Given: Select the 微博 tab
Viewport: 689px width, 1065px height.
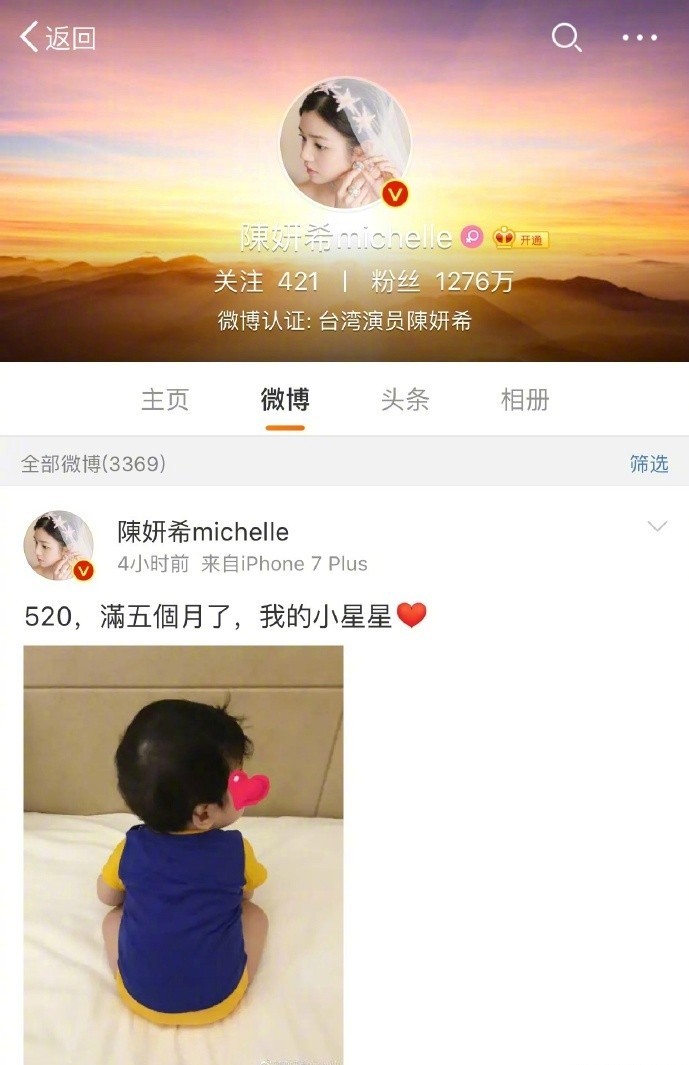Looking at the screenshot, I should pyautogui.click(x=285, y=400).
